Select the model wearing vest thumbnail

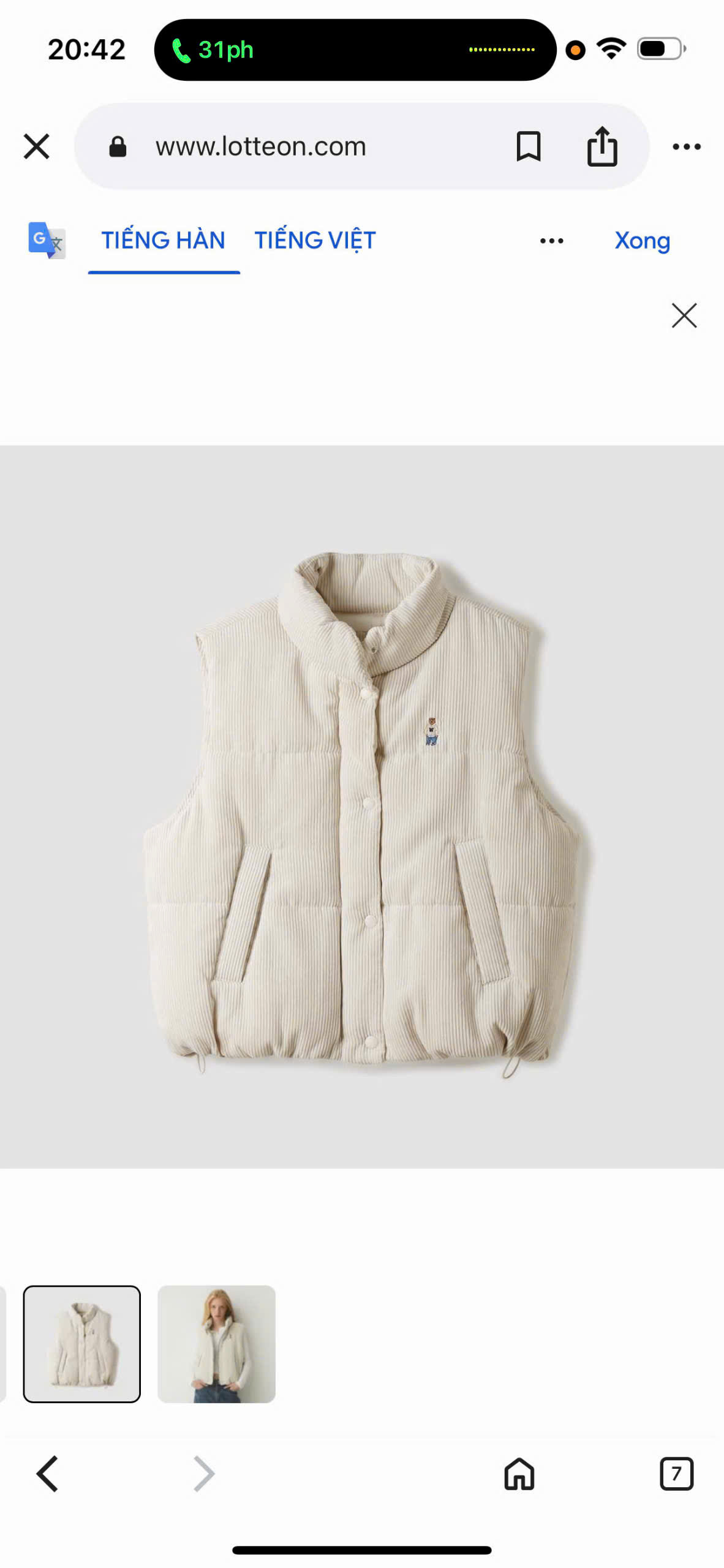pos(216,1343)
